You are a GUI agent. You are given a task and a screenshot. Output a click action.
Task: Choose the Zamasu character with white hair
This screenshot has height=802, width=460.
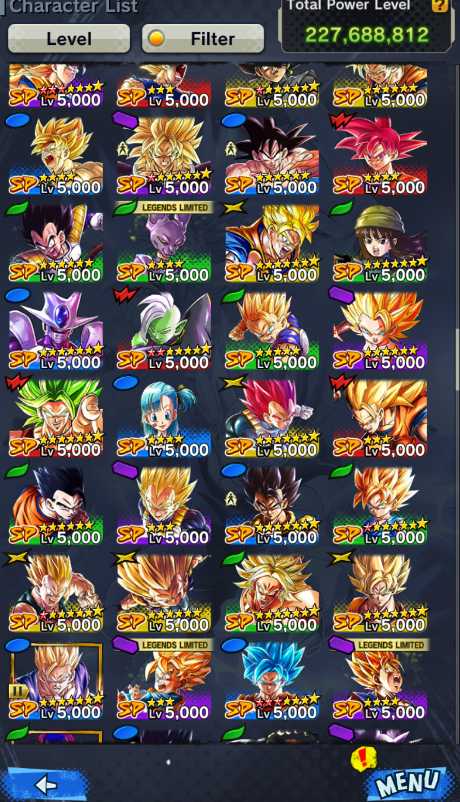pos(164,329)
